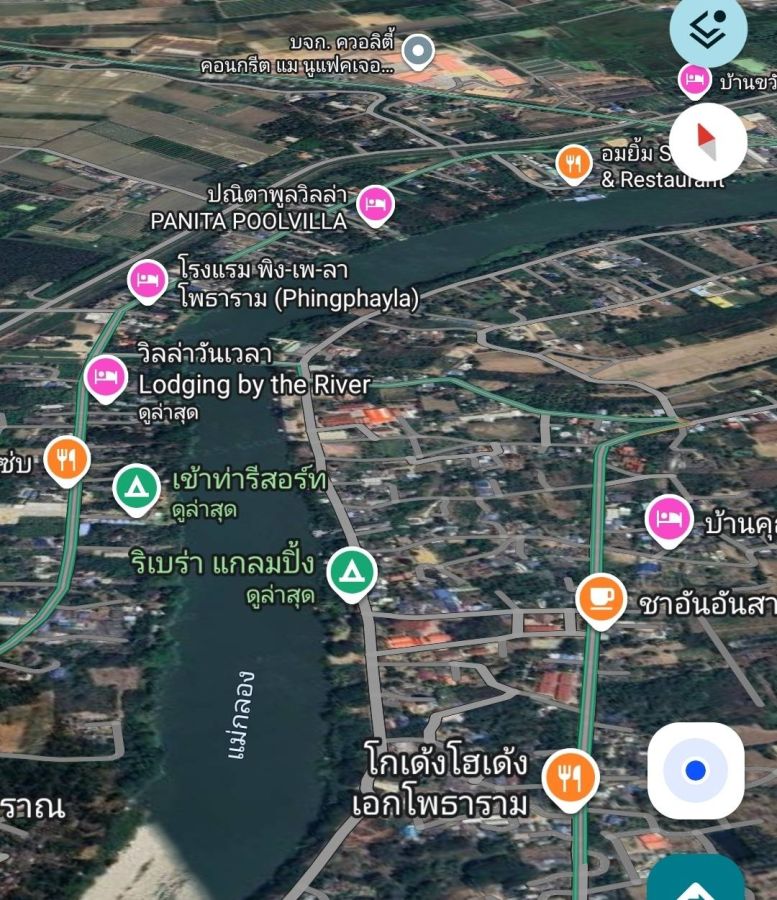Open the ชาอันอันสา cafe marker
The image size is (777, 900).
(x=601, y=598)
